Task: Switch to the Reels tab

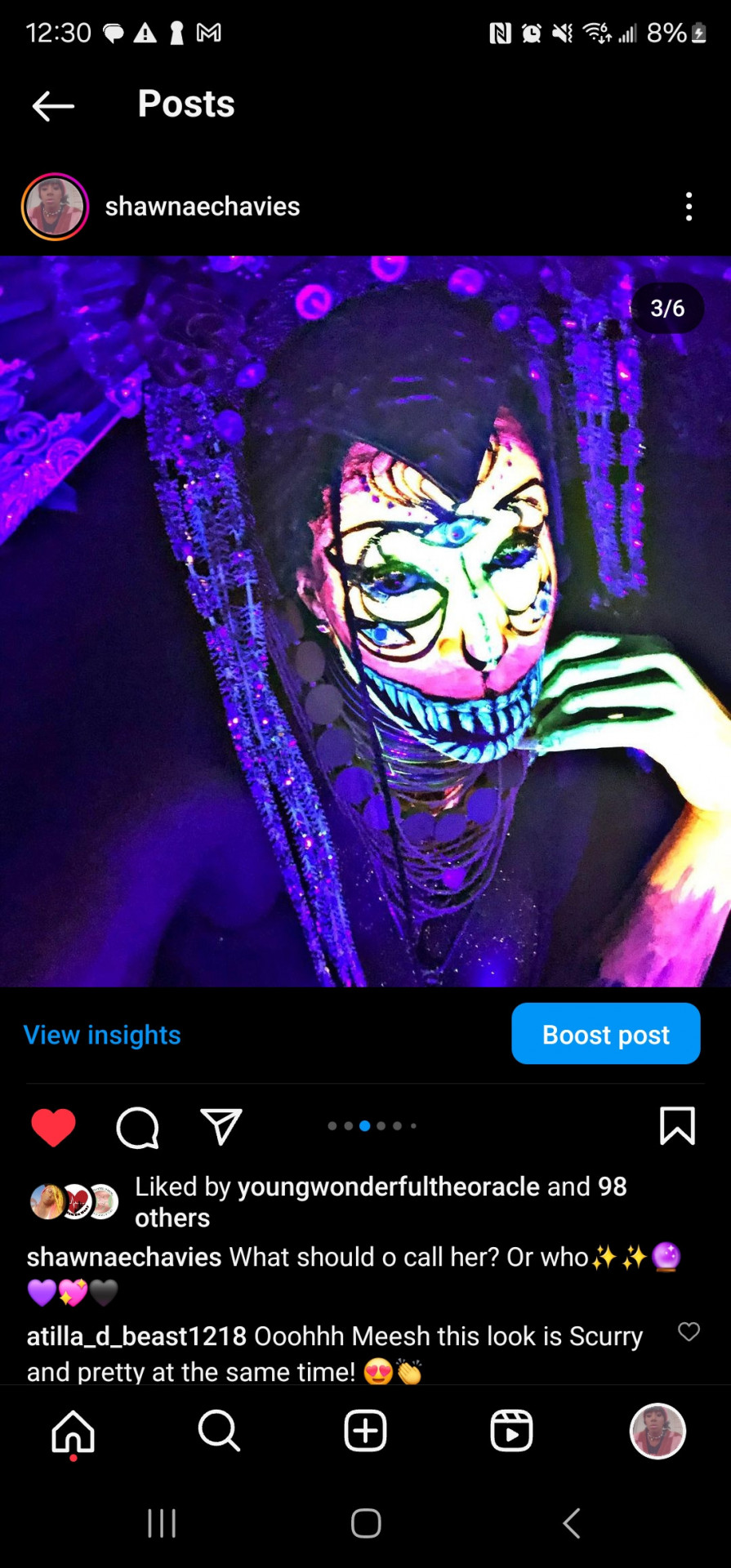Action: pyautogui.click(x=511, y=1431)
